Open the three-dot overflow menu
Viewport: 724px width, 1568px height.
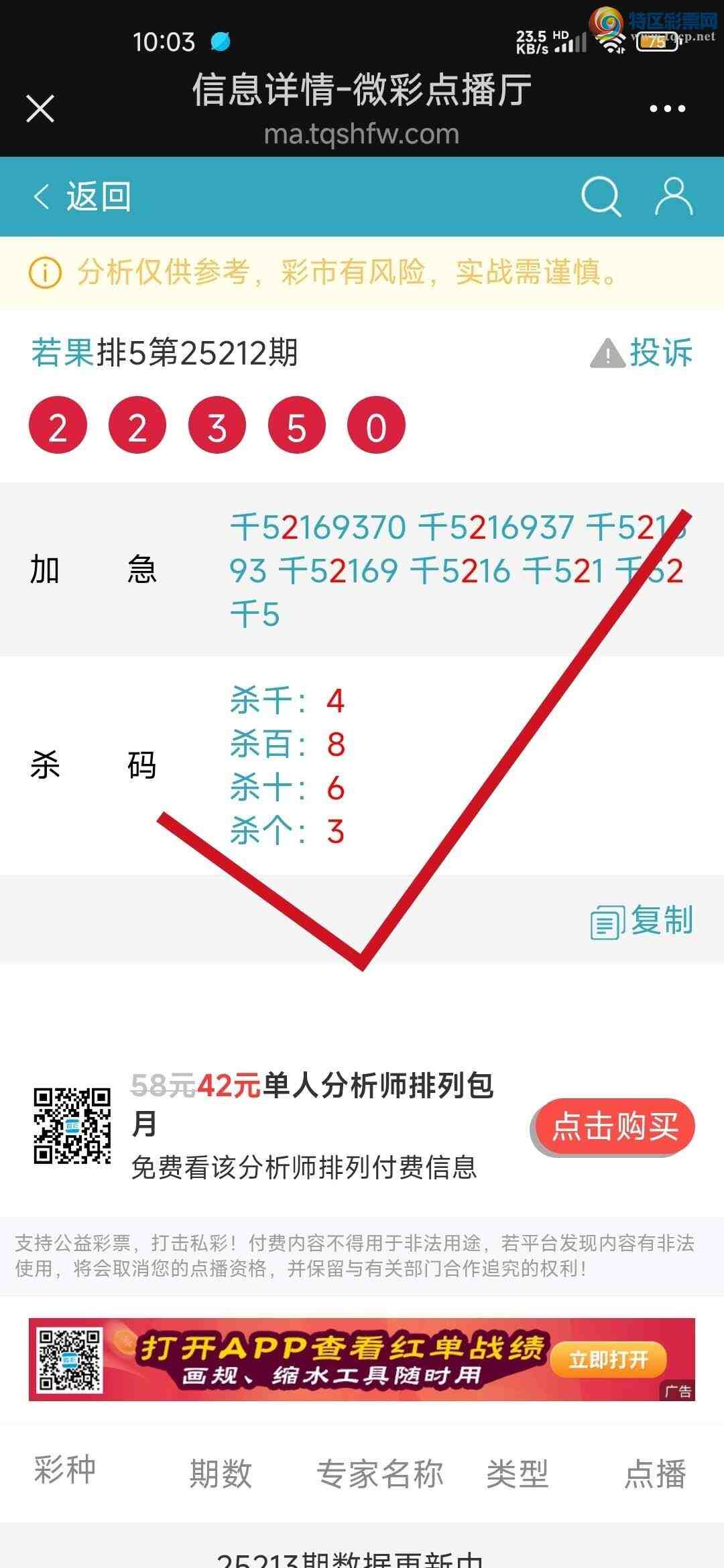(x=667, y=109)
